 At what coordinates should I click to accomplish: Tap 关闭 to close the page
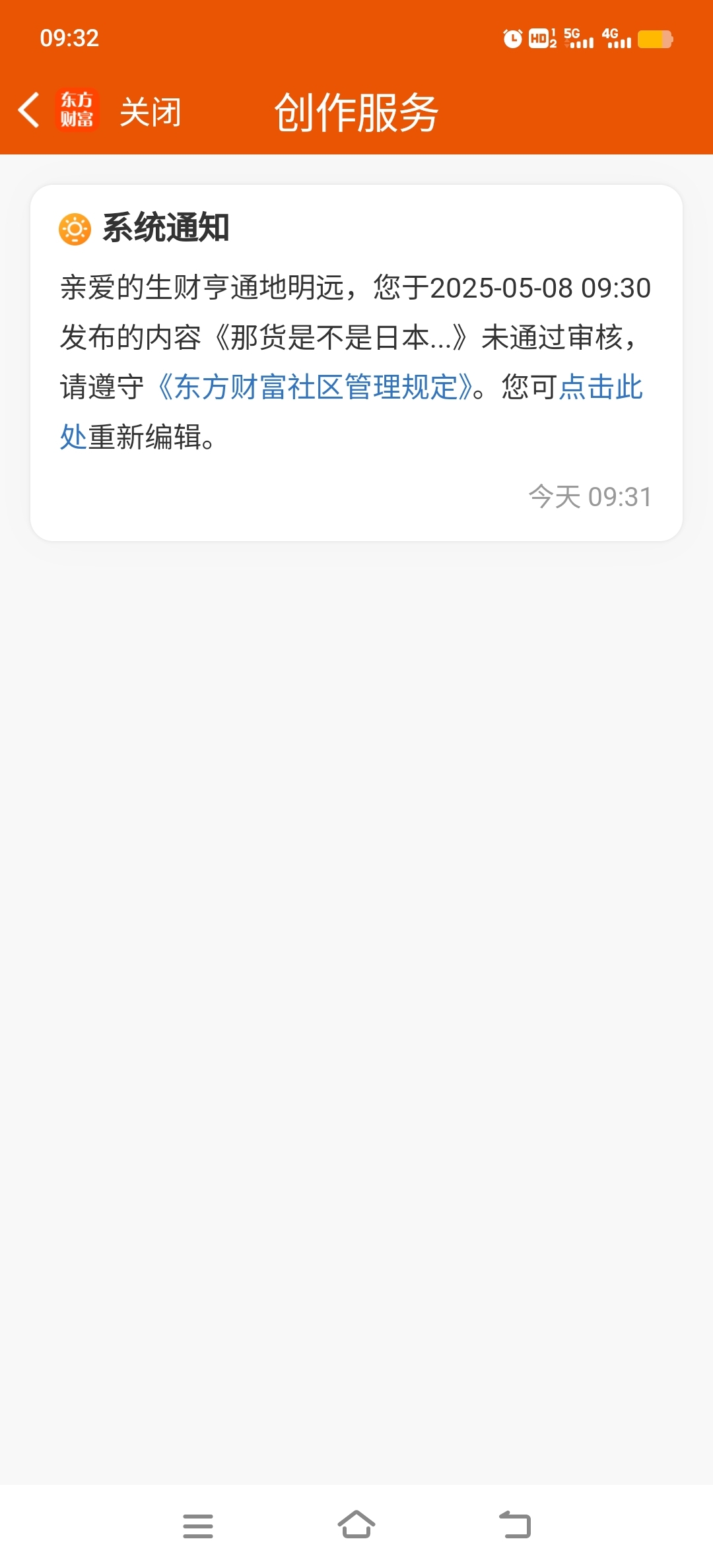(x=151, y=112)
